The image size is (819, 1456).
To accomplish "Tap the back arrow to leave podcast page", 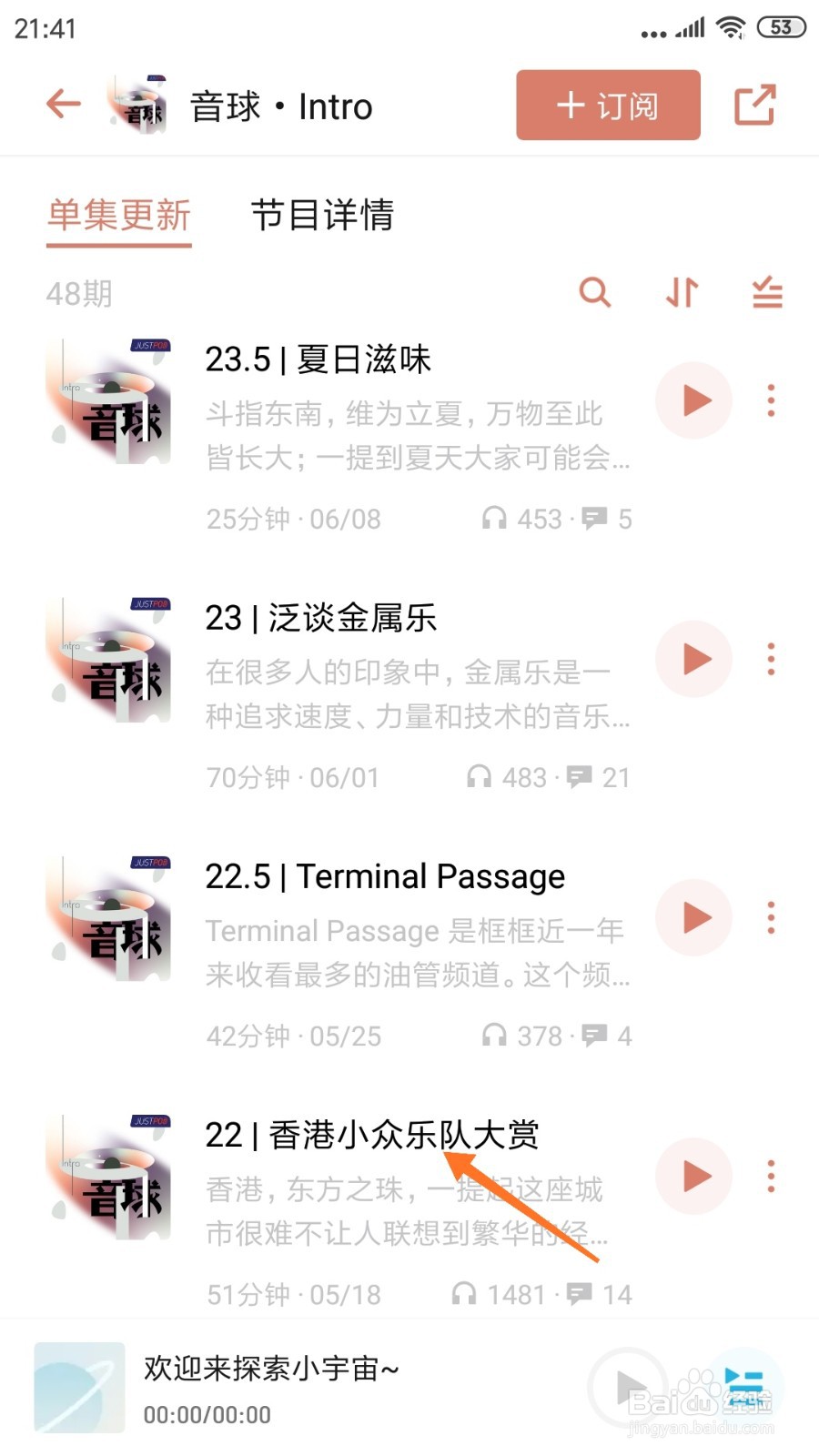I will pyautogui.click(x=62, y=104).
